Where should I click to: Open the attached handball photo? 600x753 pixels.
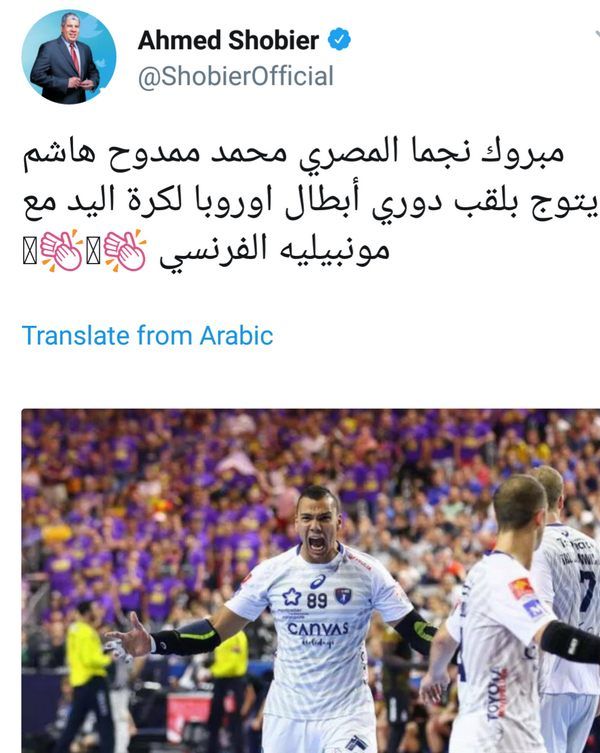311,580
